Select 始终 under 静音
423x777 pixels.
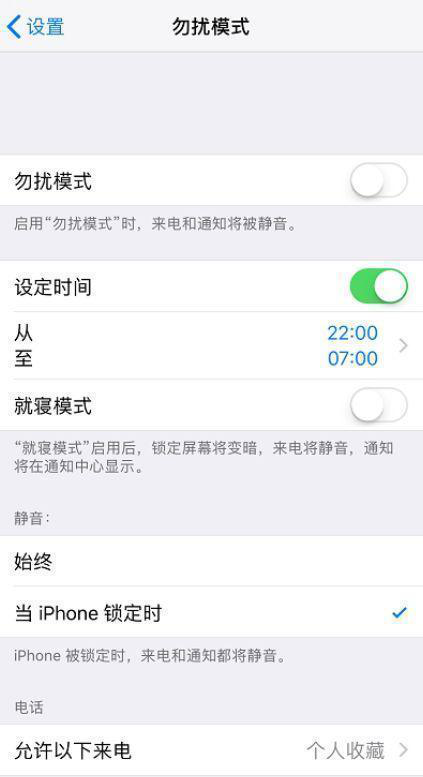[x=212, y=561]
